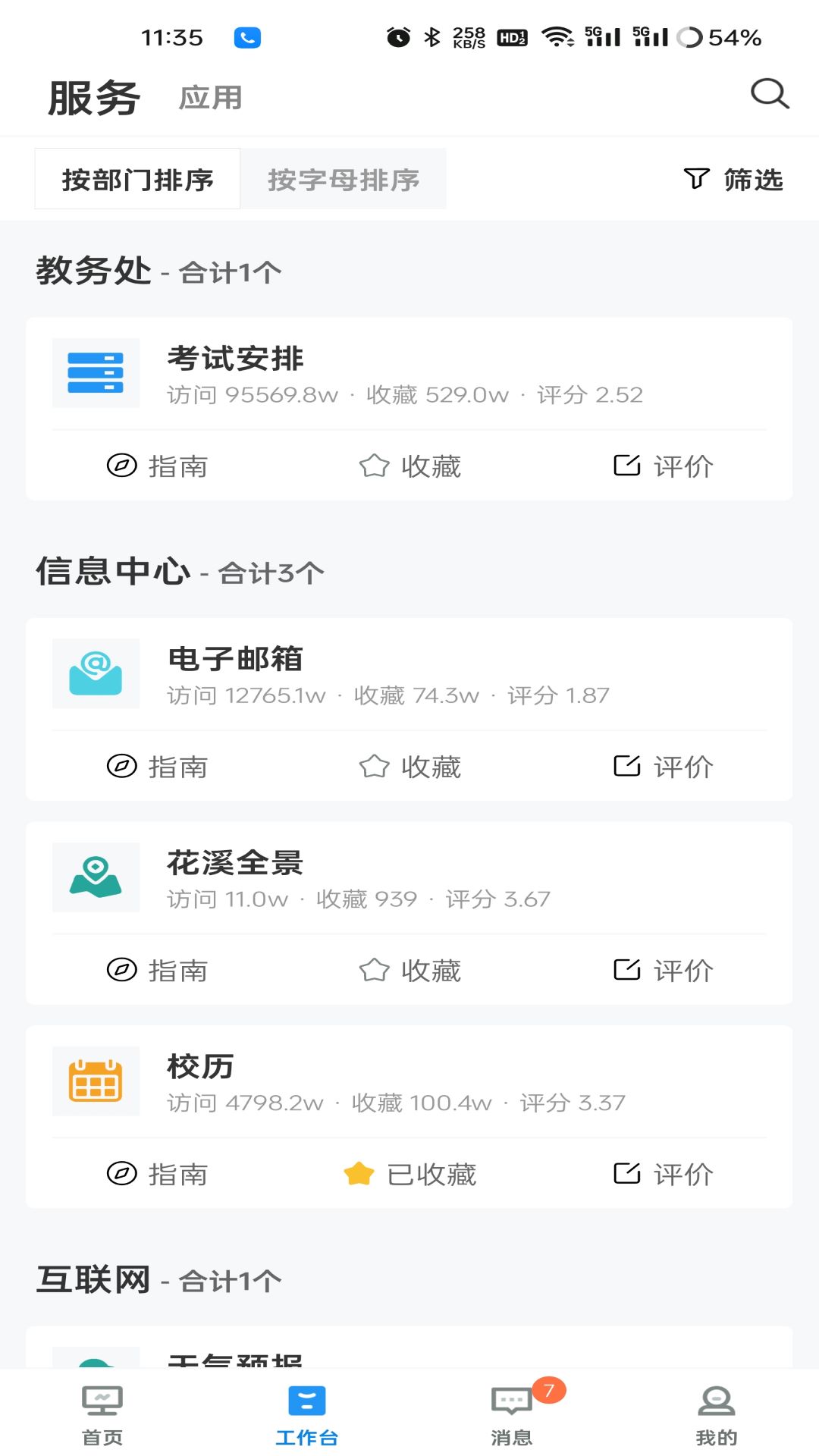Rate 电子邮箱 via 评价
The height and width of the screenshot is (1456, 819).
point(663,766)
